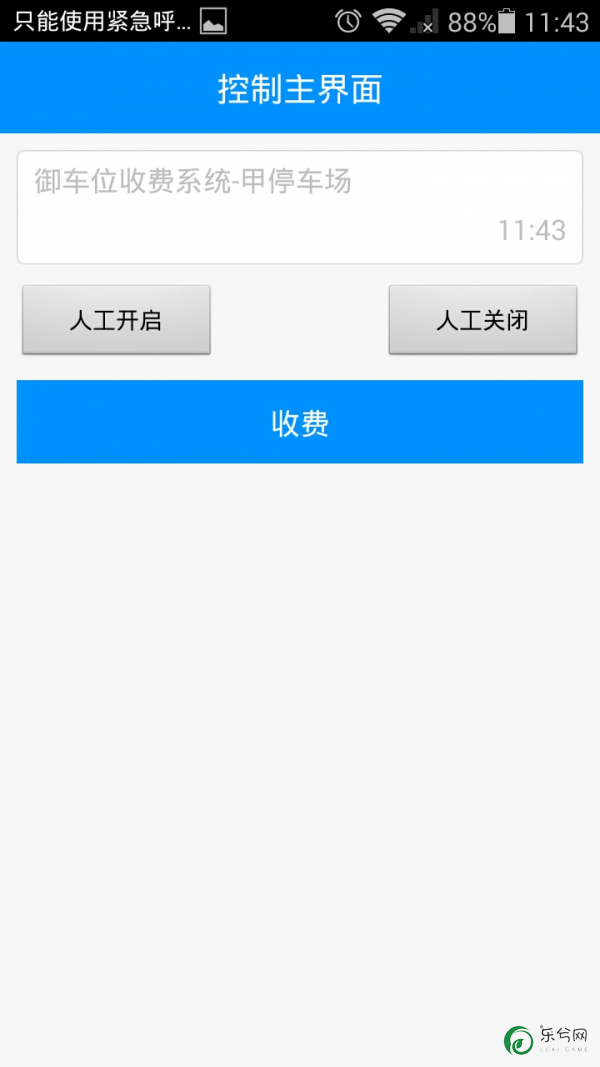Viewport: 600px width, 1067px height.
Task: Tap the 人工开启 button
Action: [x=116, y=319]
